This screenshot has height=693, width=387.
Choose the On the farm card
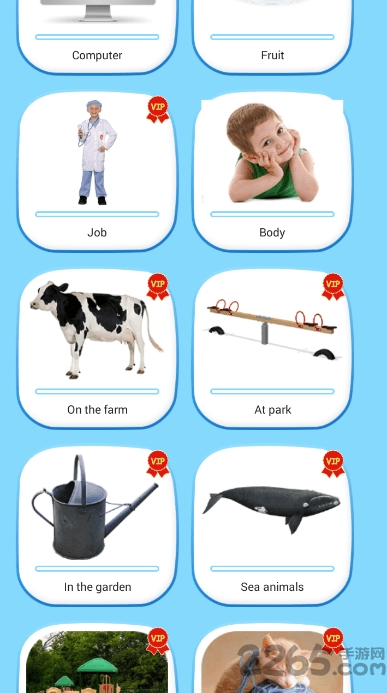[97, 349]
